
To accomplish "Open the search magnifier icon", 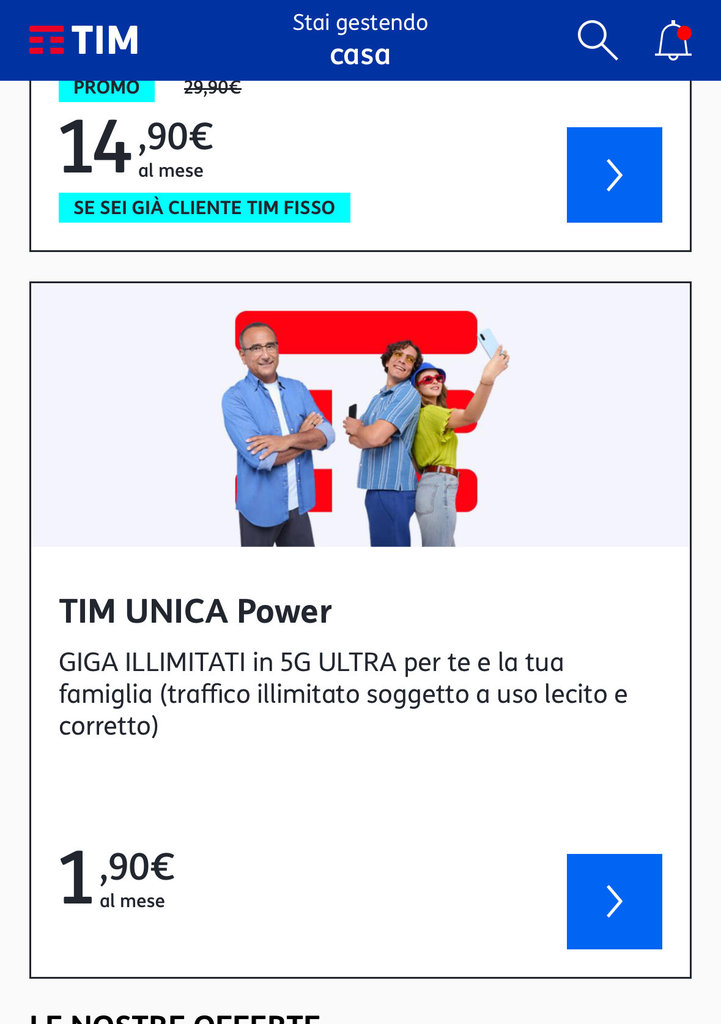I will coord(597,40).
